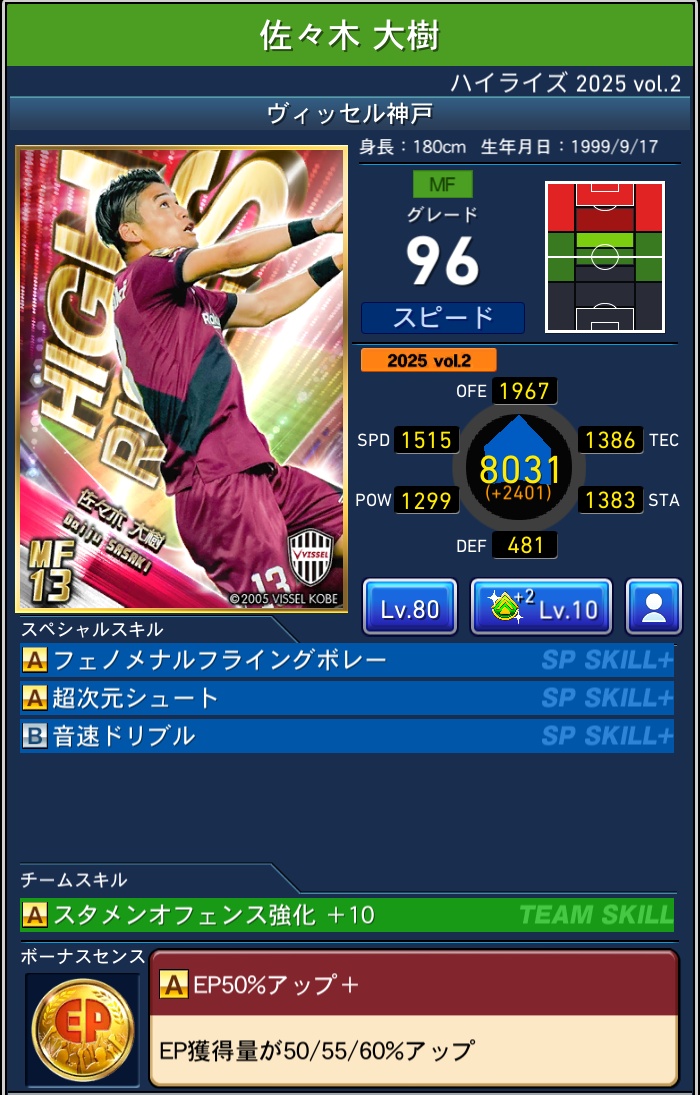The width and height of the screenshot is (700, 1095).
Task: Open the player profile icon button
Action: (653, 607)
